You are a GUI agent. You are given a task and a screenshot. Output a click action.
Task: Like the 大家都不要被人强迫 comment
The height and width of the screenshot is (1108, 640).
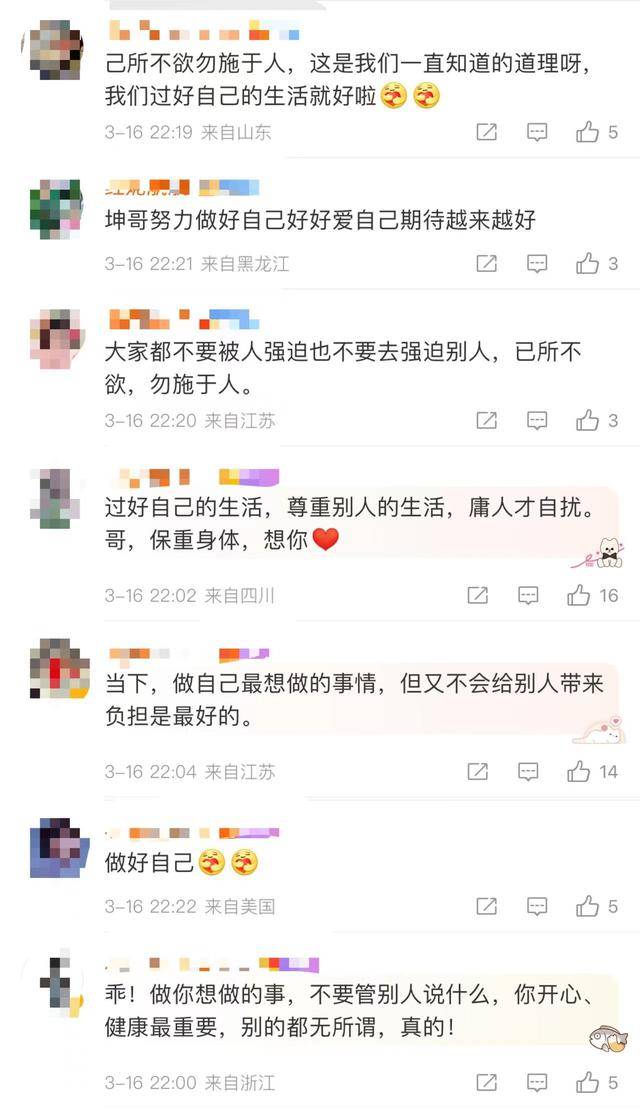tap(588, 421)
